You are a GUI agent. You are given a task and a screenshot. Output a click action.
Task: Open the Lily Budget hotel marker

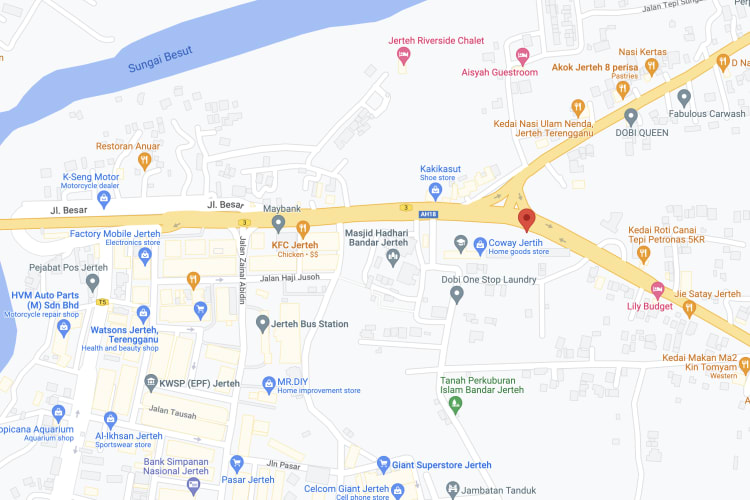[657, 289]
